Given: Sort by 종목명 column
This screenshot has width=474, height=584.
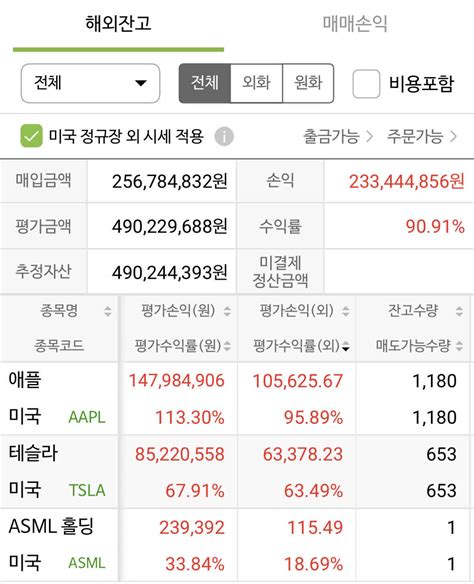Looking at the screenshot, I should (60, 311).
